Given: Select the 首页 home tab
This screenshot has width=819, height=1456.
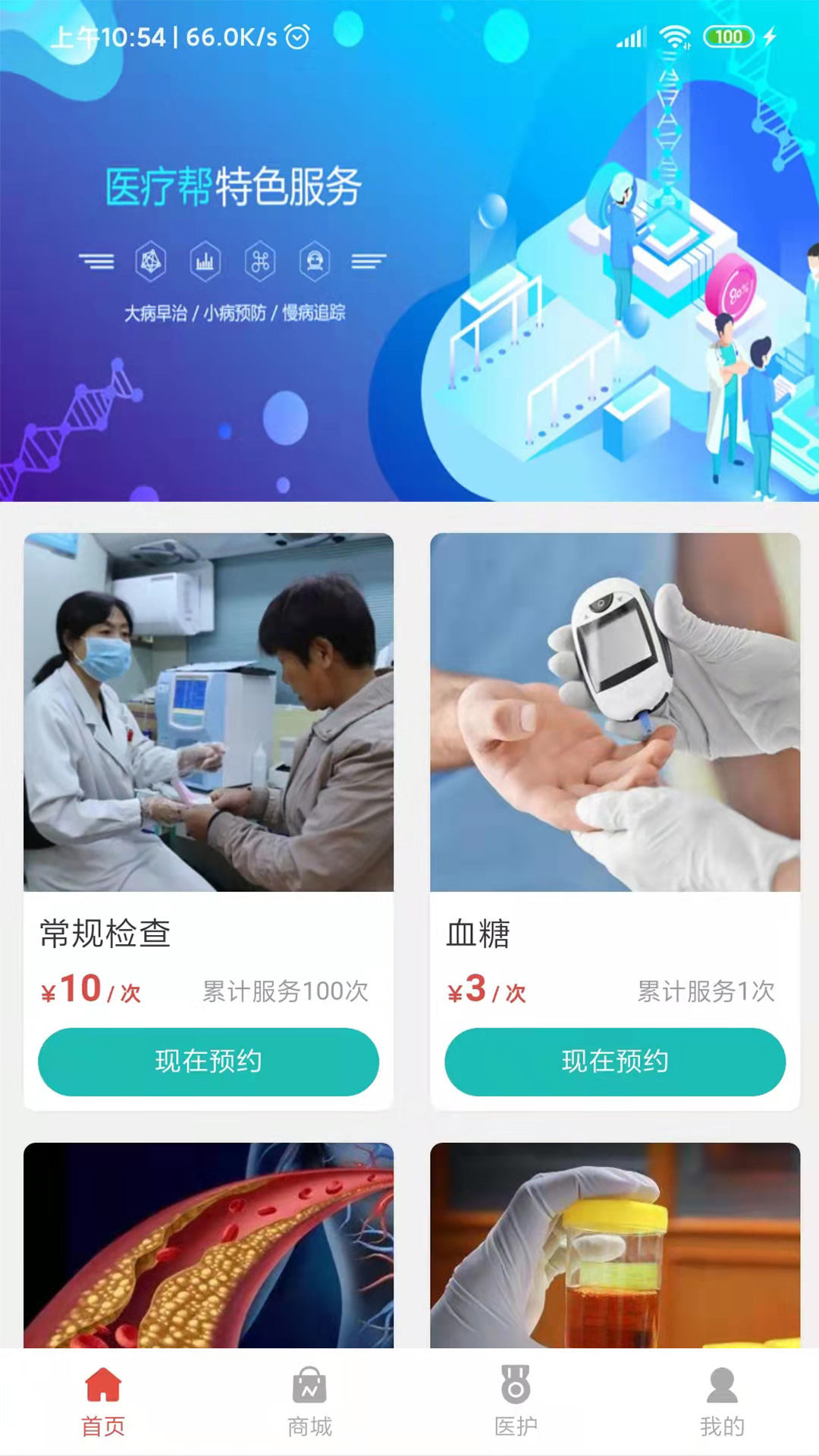Looking at the screenshot, I should coord(103,1402).
